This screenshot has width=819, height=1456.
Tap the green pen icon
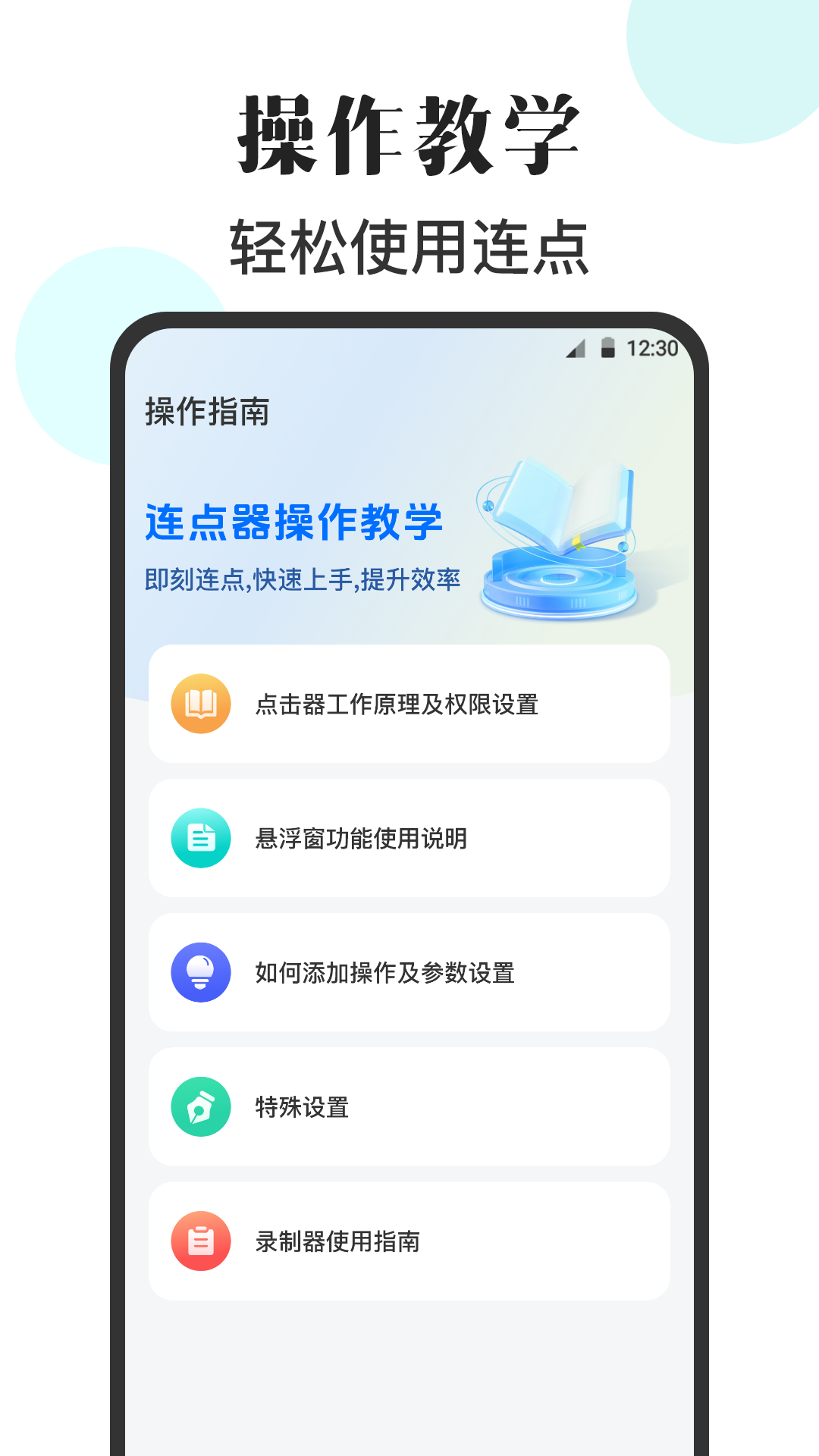click(202, 1107)
